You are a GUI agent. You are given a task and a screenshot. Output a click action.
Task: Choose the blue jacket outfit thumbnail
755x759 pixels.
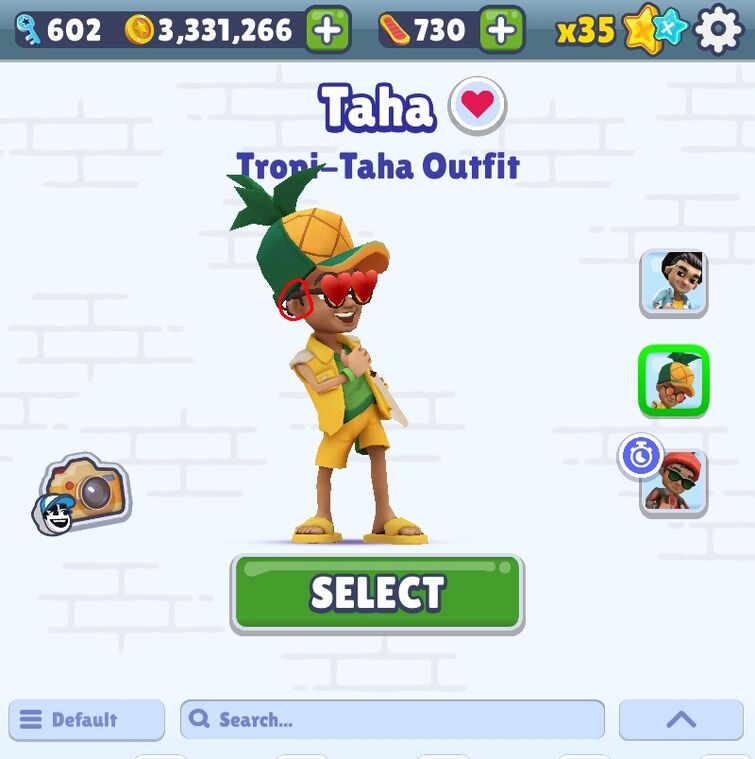point(674,282)
